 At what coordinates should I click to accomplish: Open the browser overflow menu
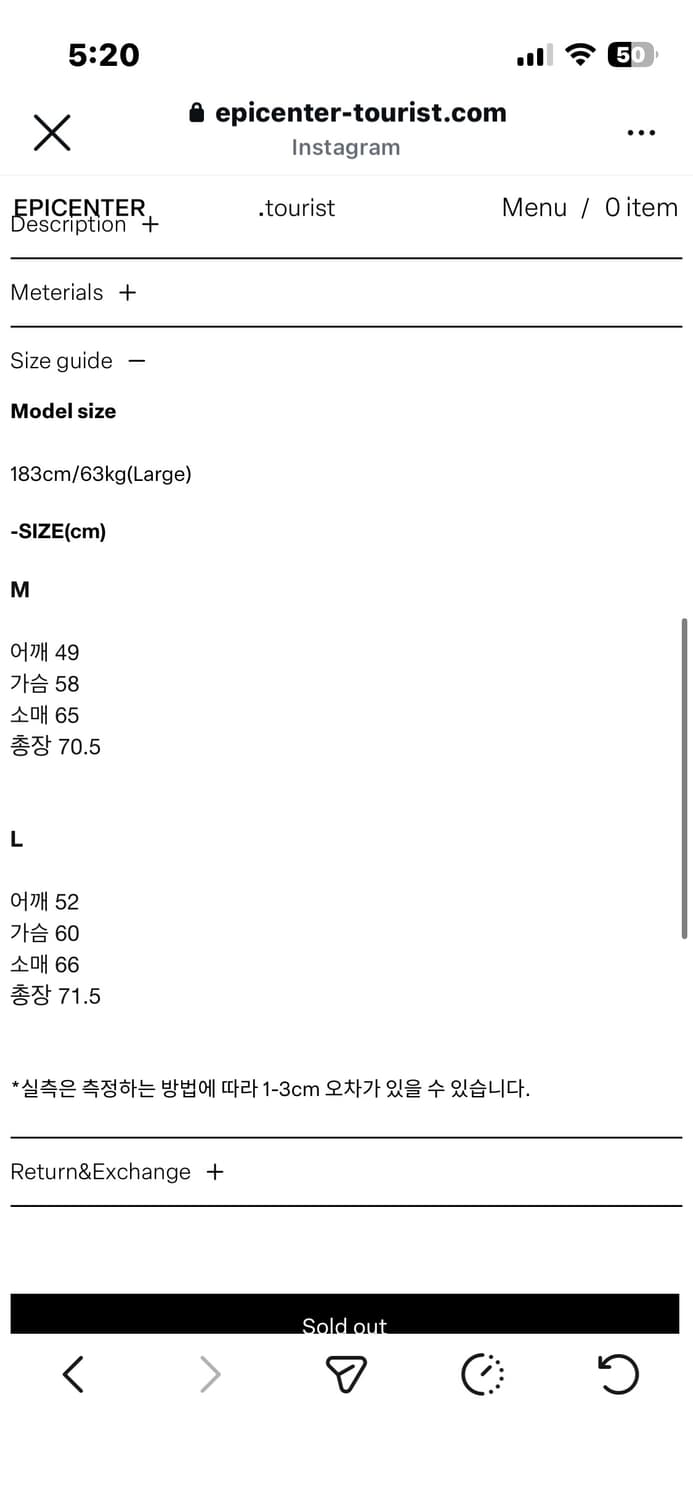point(640,132)
